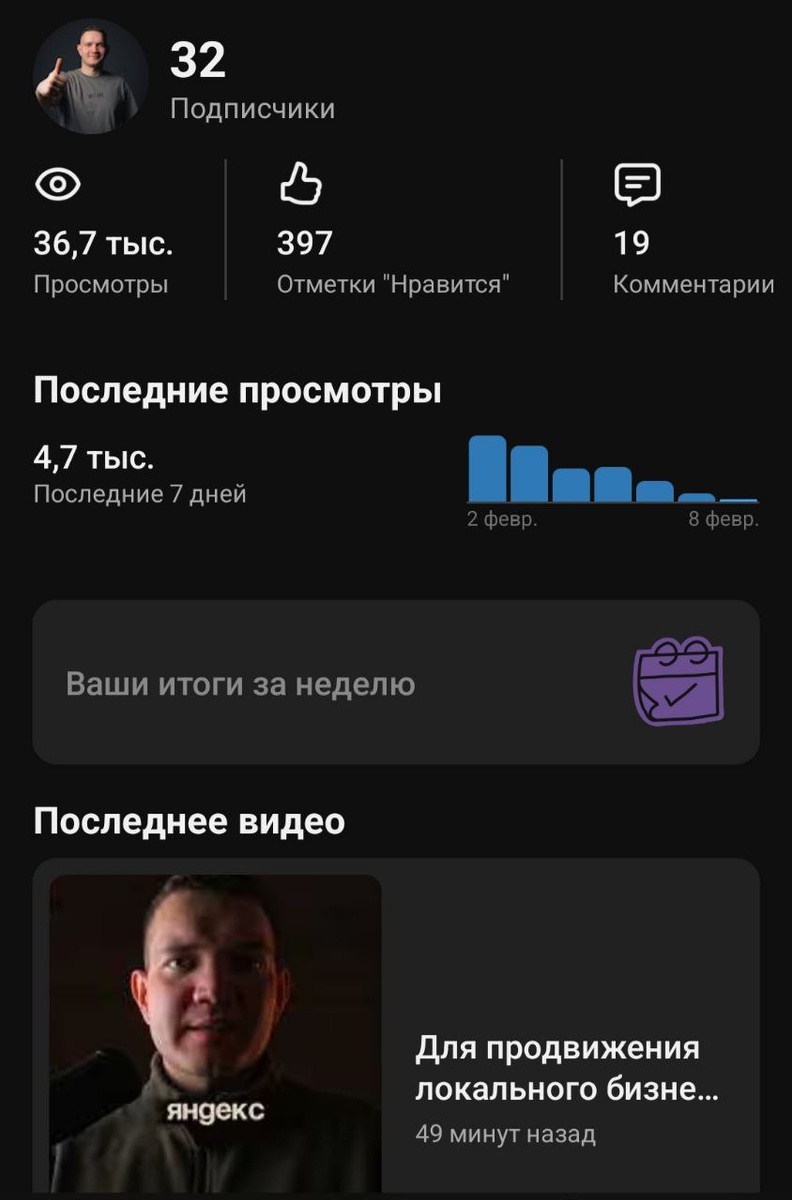Open the "Ваши итоги за неделю" card
This screenshot has height=1200, width=792.
[x=396, y=683]
